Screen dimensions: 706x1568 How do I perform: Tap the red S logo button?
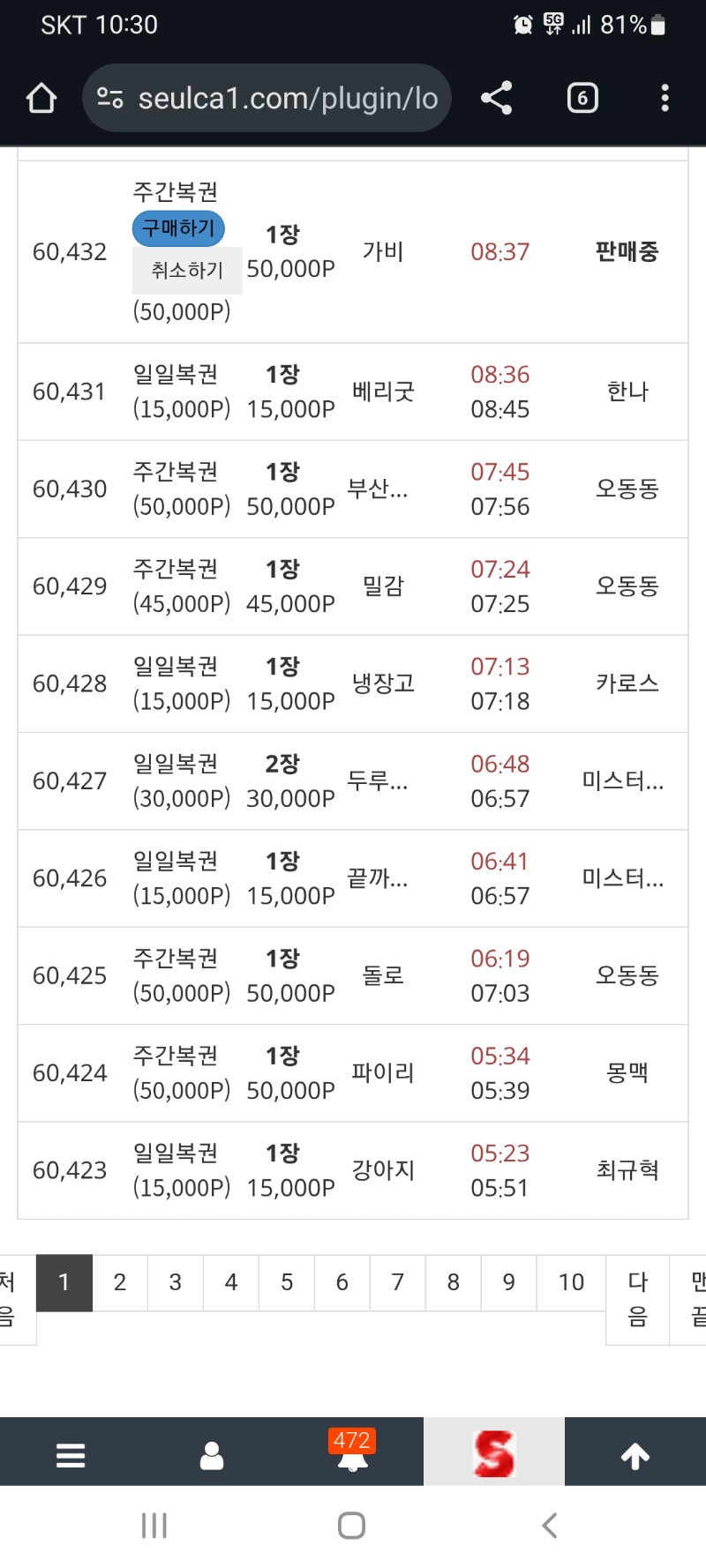[494, 1453]
